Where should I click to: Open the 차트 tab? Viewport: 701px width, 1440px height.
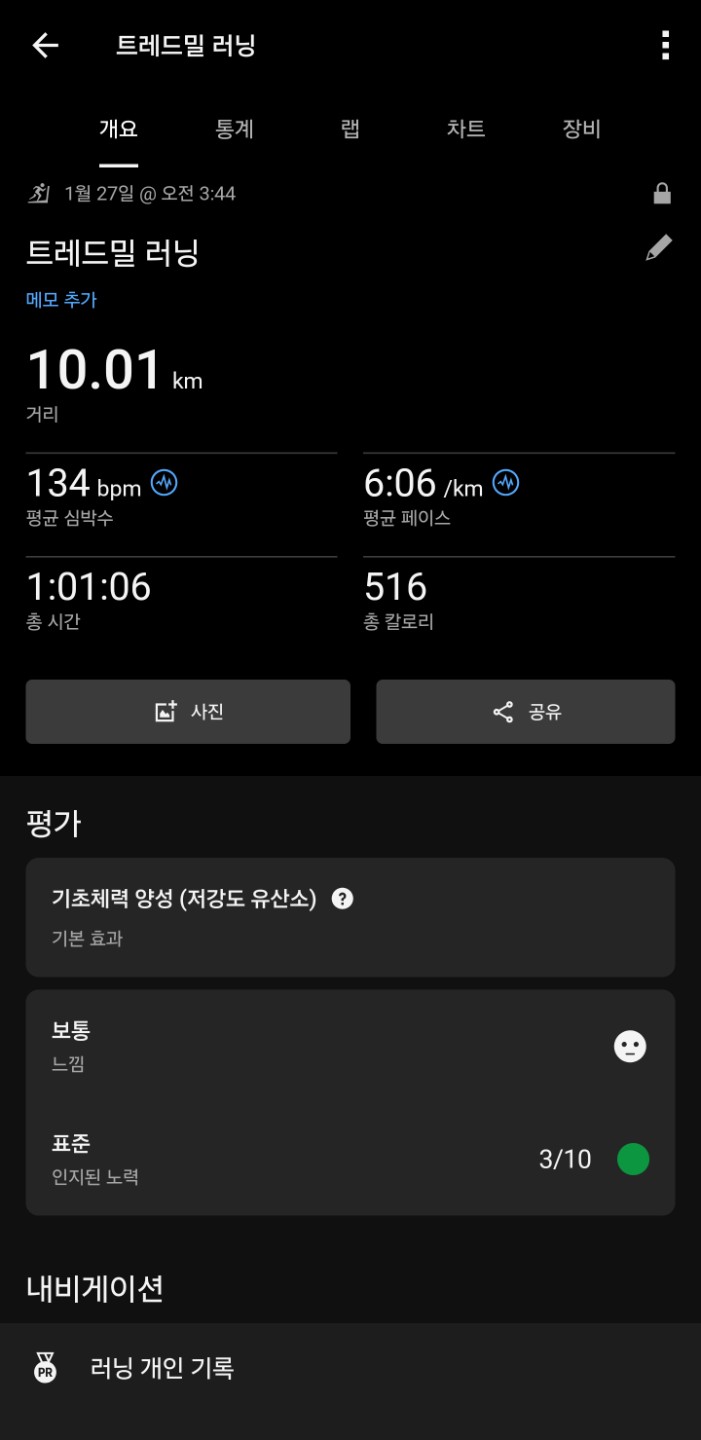465,129
